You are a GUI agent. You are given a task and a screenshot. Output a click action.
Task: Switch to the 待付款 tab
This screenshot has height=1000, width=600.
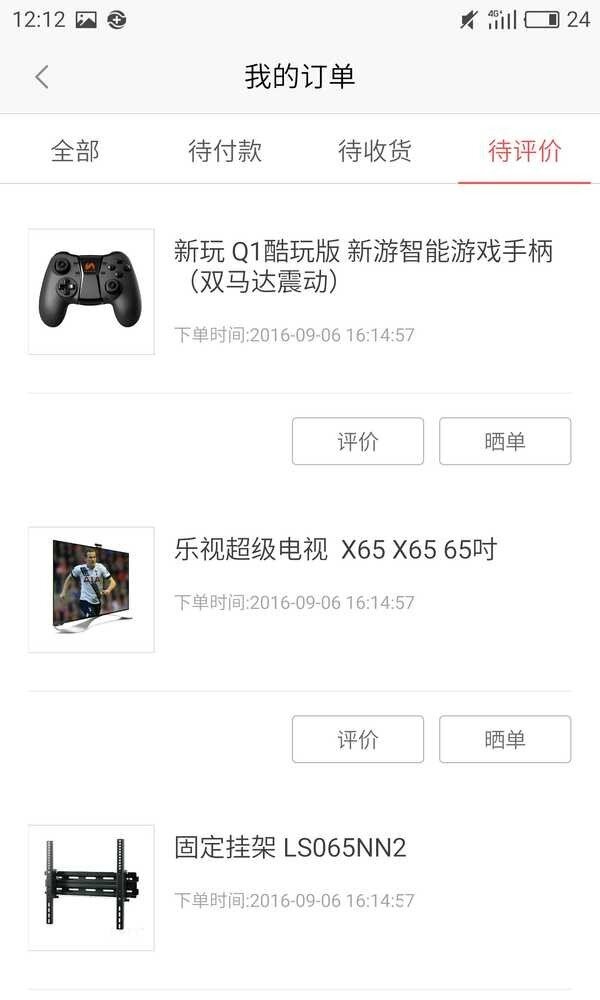click(225, 151)
